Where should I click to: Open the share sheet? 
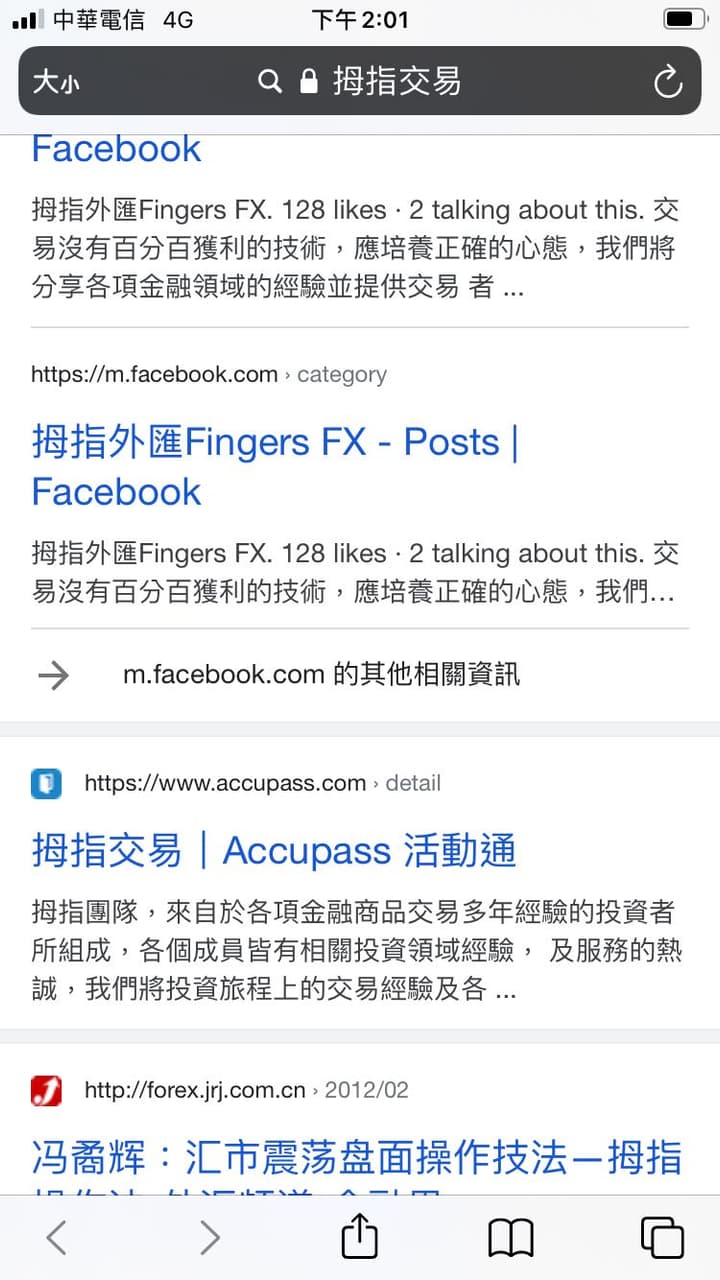coord(360,1237)
